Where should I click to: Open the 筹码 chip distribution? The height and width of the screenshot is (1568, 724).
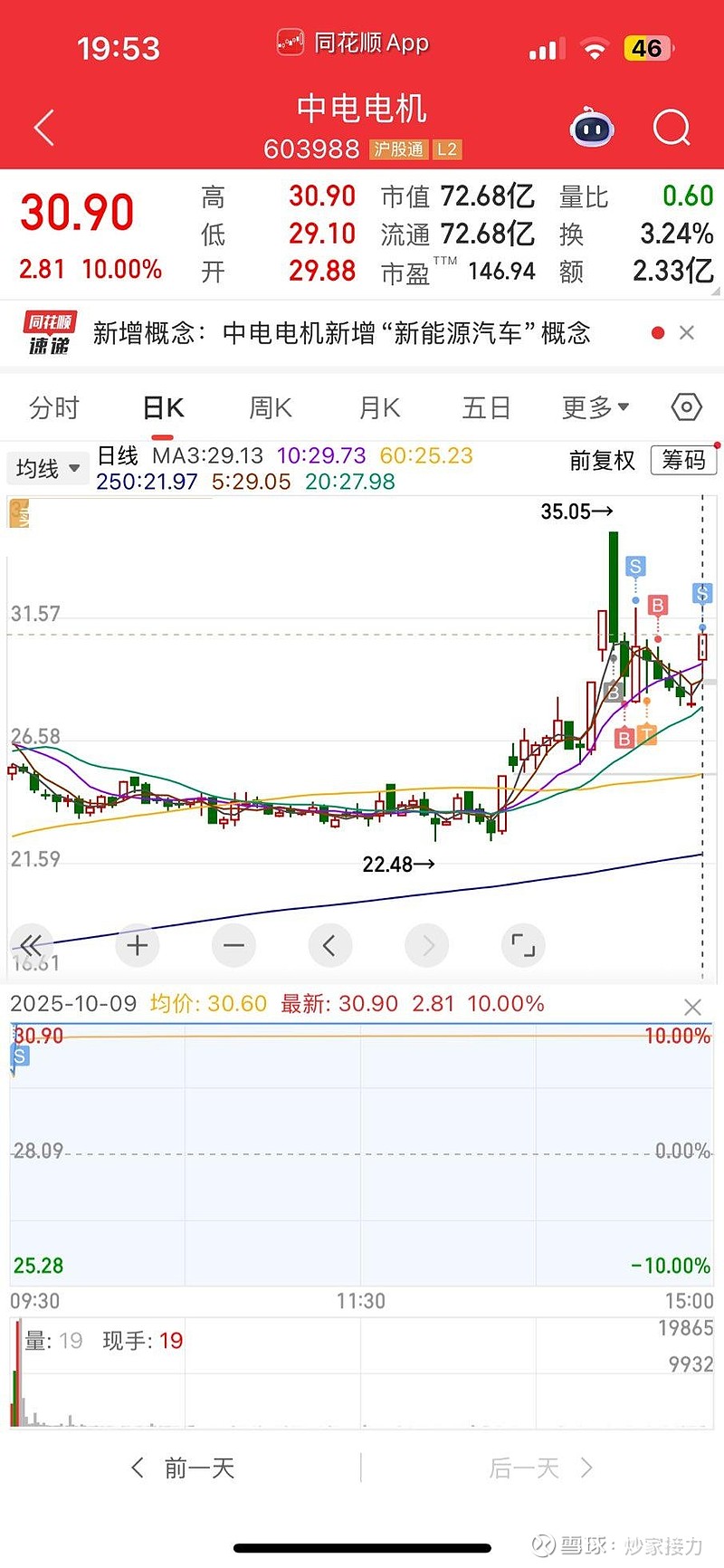pyautogui.click(x=683, y=461)
